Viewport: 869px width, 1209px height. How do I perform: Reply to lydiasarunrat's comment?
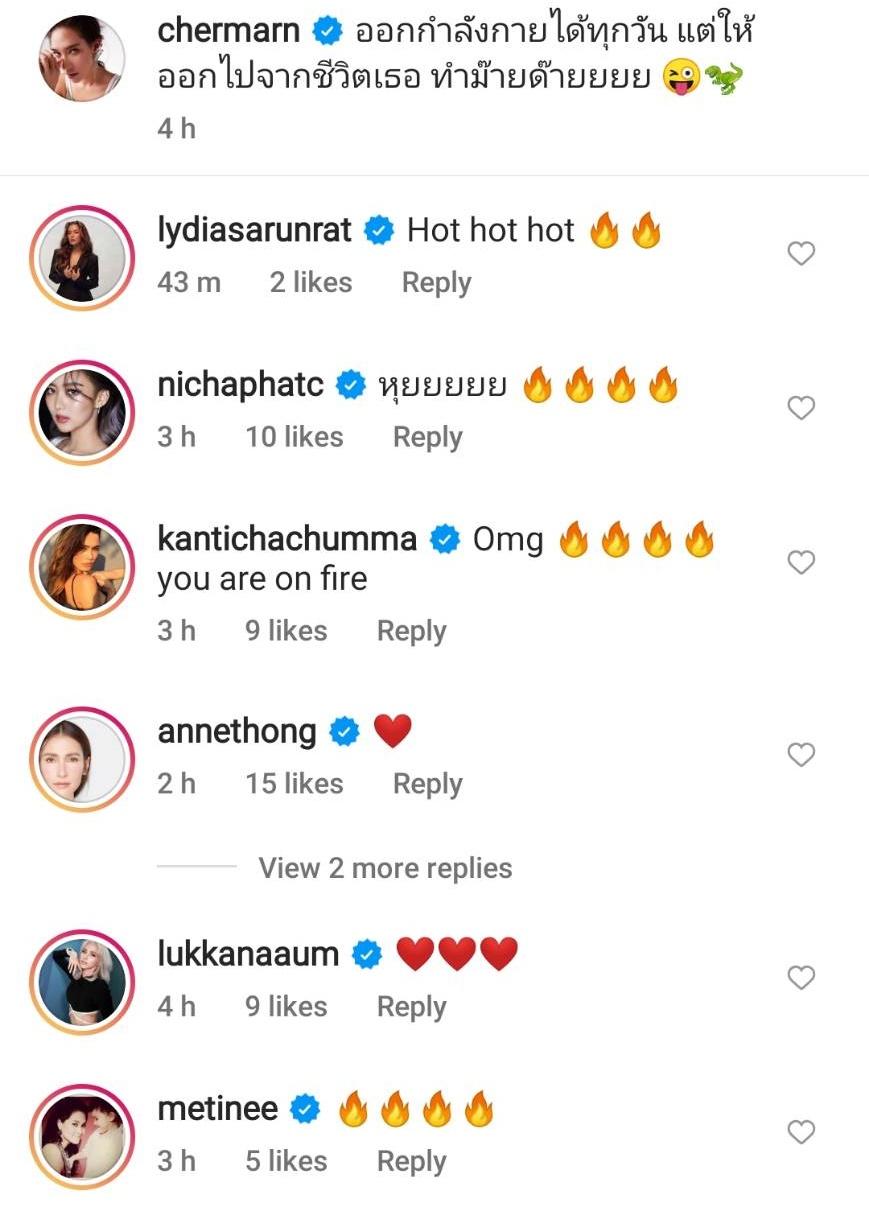point(435,283)
